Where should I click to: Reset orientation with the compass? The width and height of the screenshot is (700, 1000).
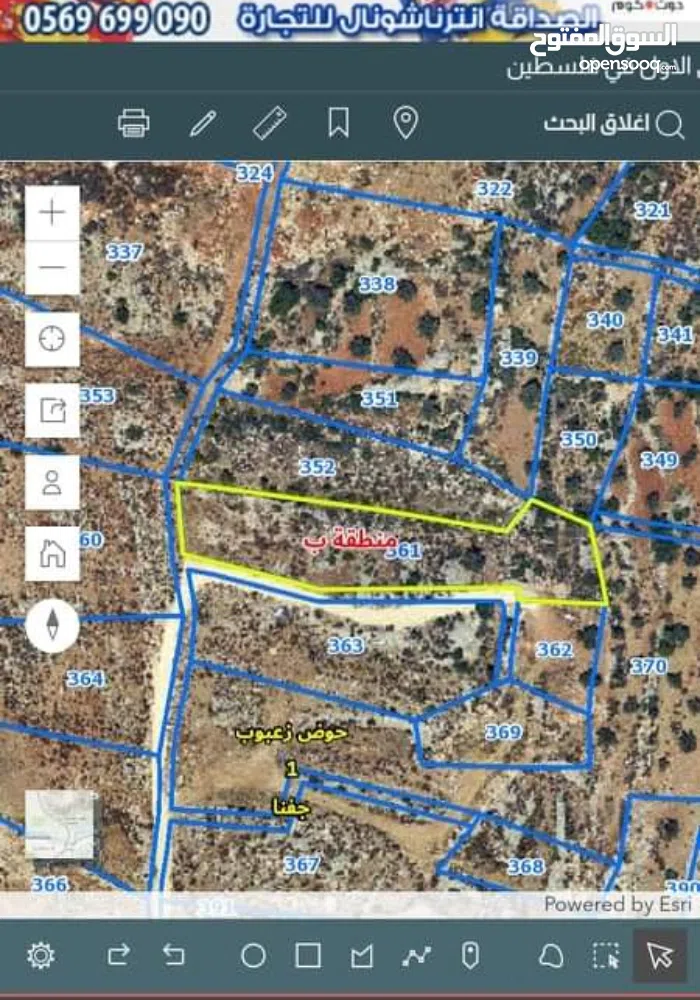[52, 626]
